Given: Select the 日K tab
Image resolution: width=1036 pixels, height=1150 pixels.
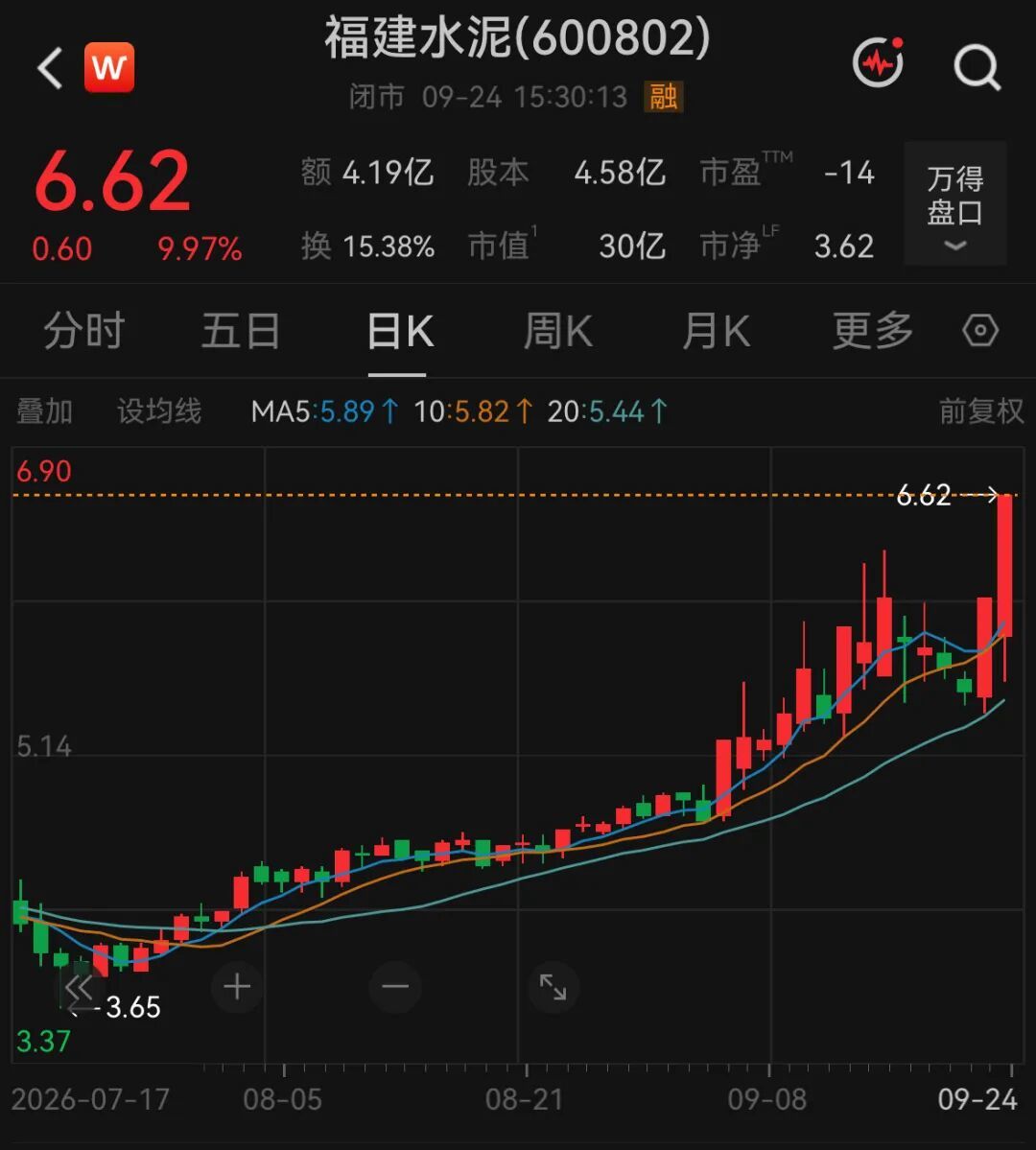Looking at the screenshot, I should pyautogui.click(x=400, y=330).
